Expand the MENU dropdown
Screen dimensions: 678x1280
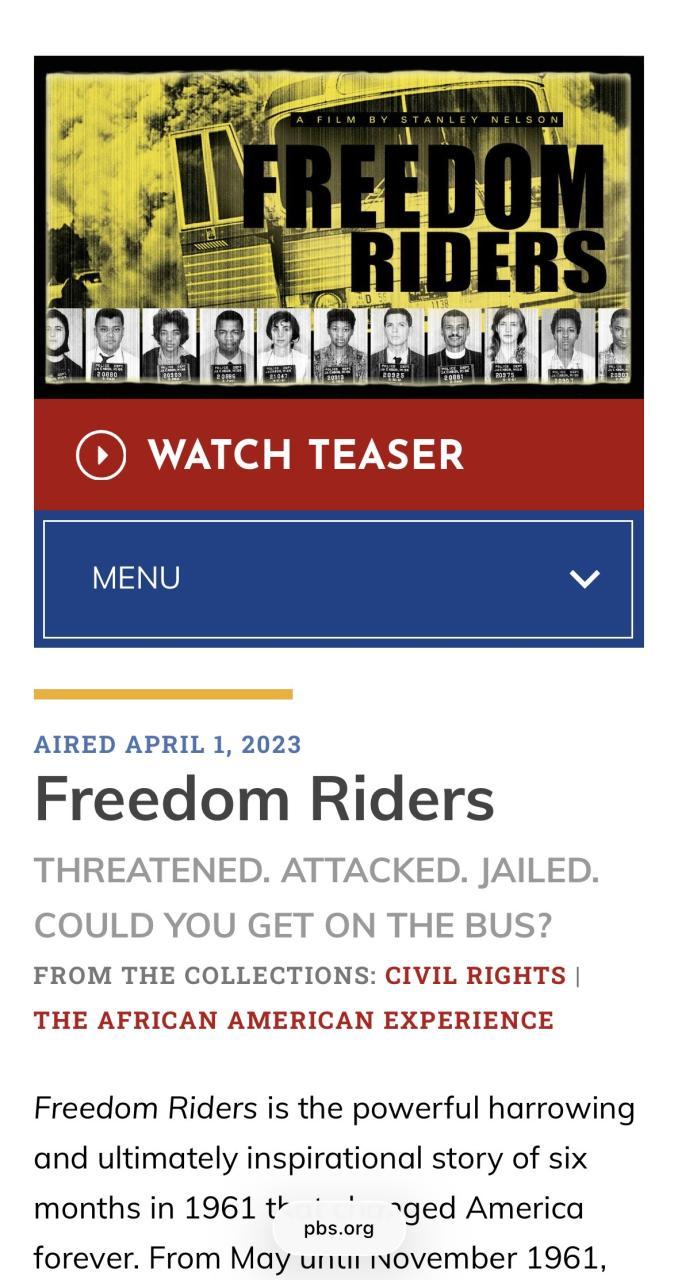[x=338, y=579]
